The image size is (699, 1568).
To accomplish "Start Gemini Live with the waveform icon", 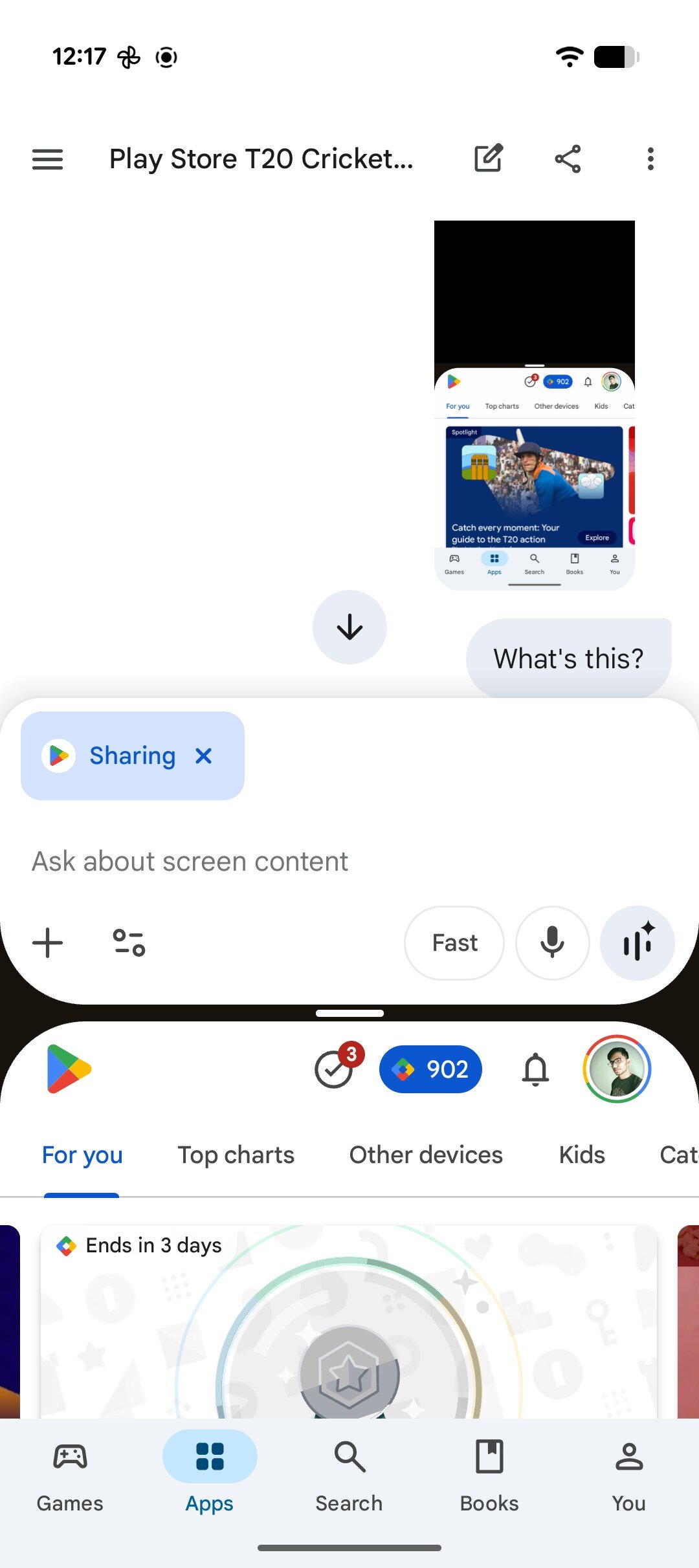I will coord(638,942).
